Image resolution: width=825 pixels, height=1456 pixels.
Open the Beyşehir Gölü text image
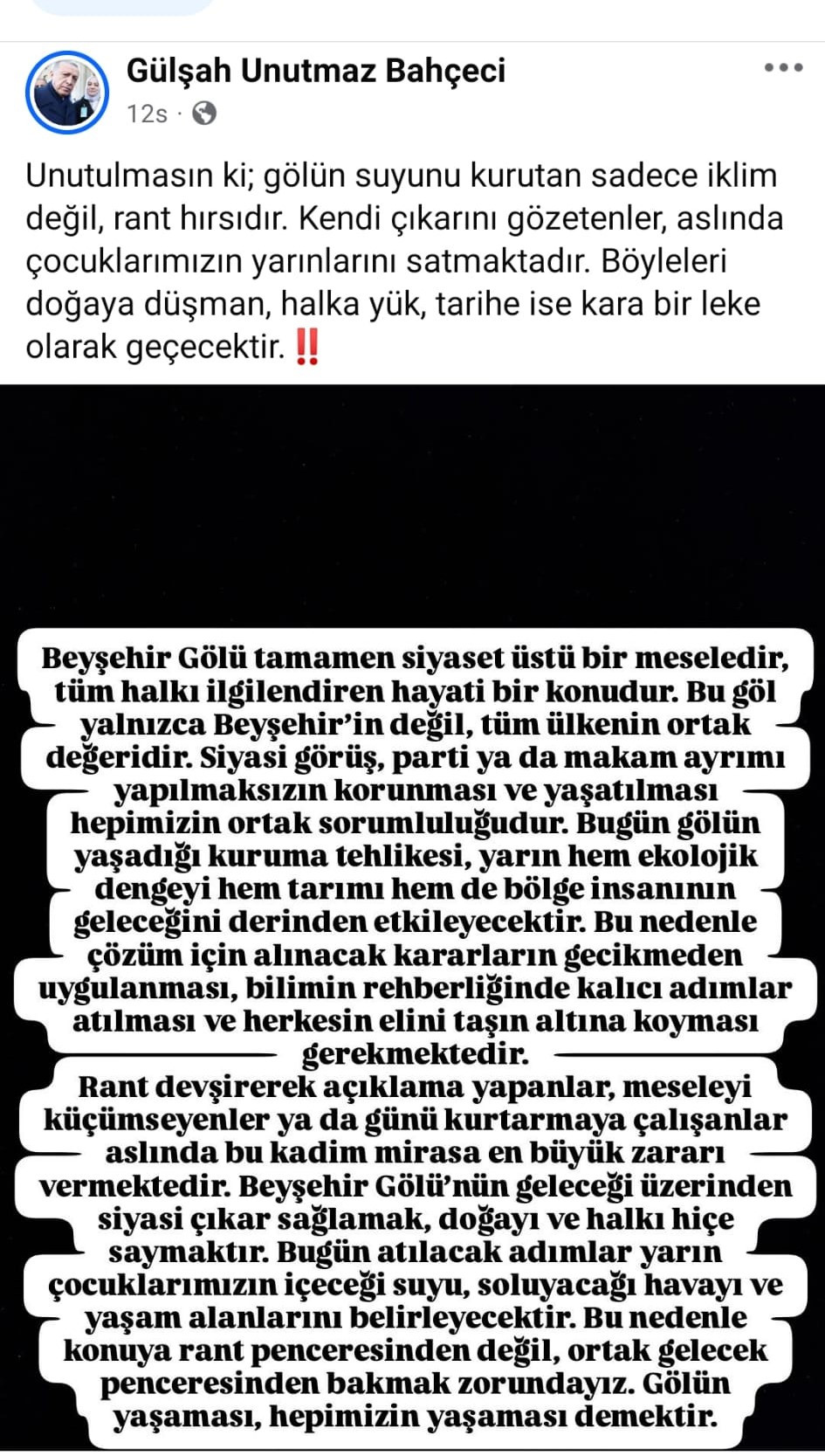click(x=412, y=917)
